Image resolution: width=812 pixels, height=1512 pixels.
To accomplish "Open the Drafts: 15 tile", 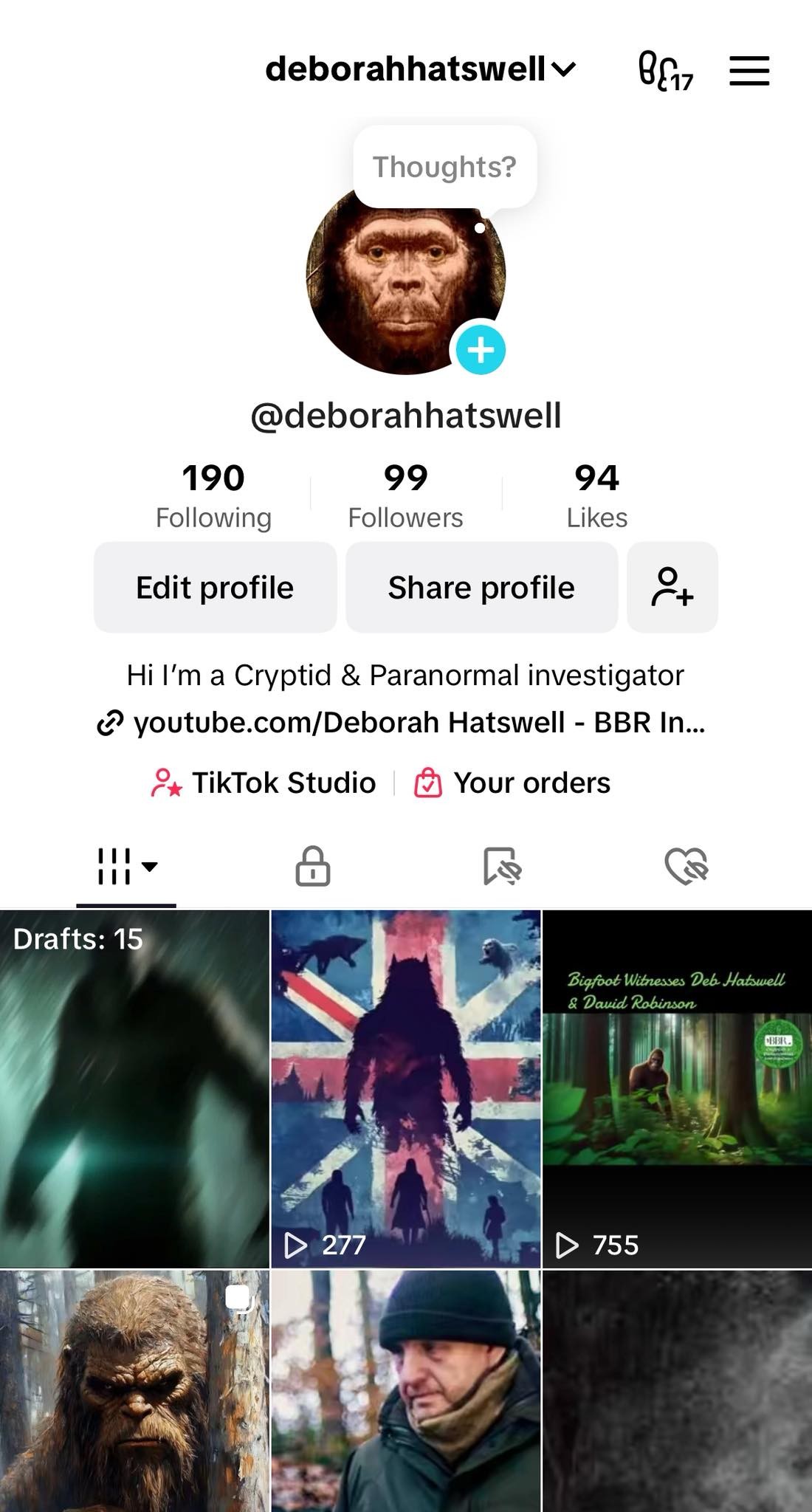I will point(134,1089).
